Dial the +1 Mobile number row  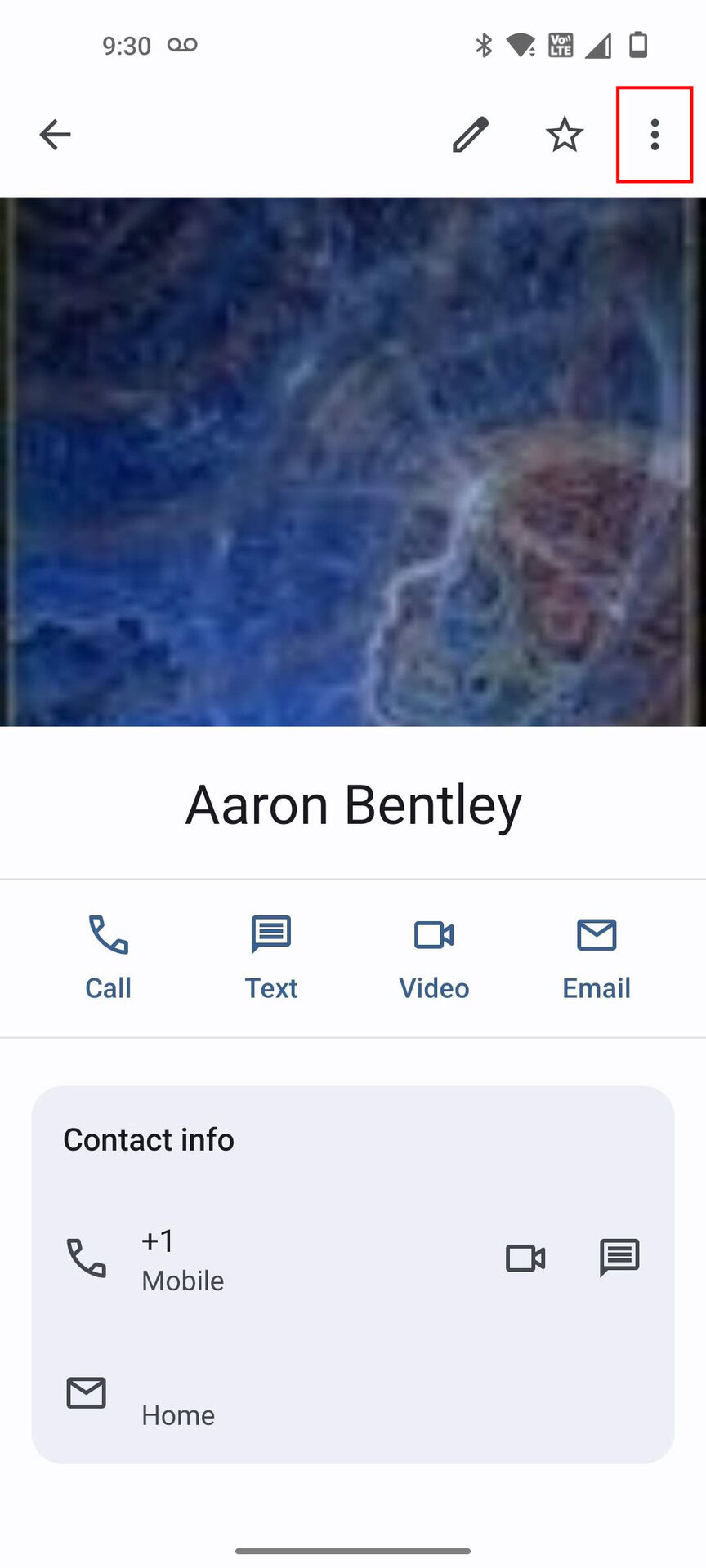(x=245, y=1258)
